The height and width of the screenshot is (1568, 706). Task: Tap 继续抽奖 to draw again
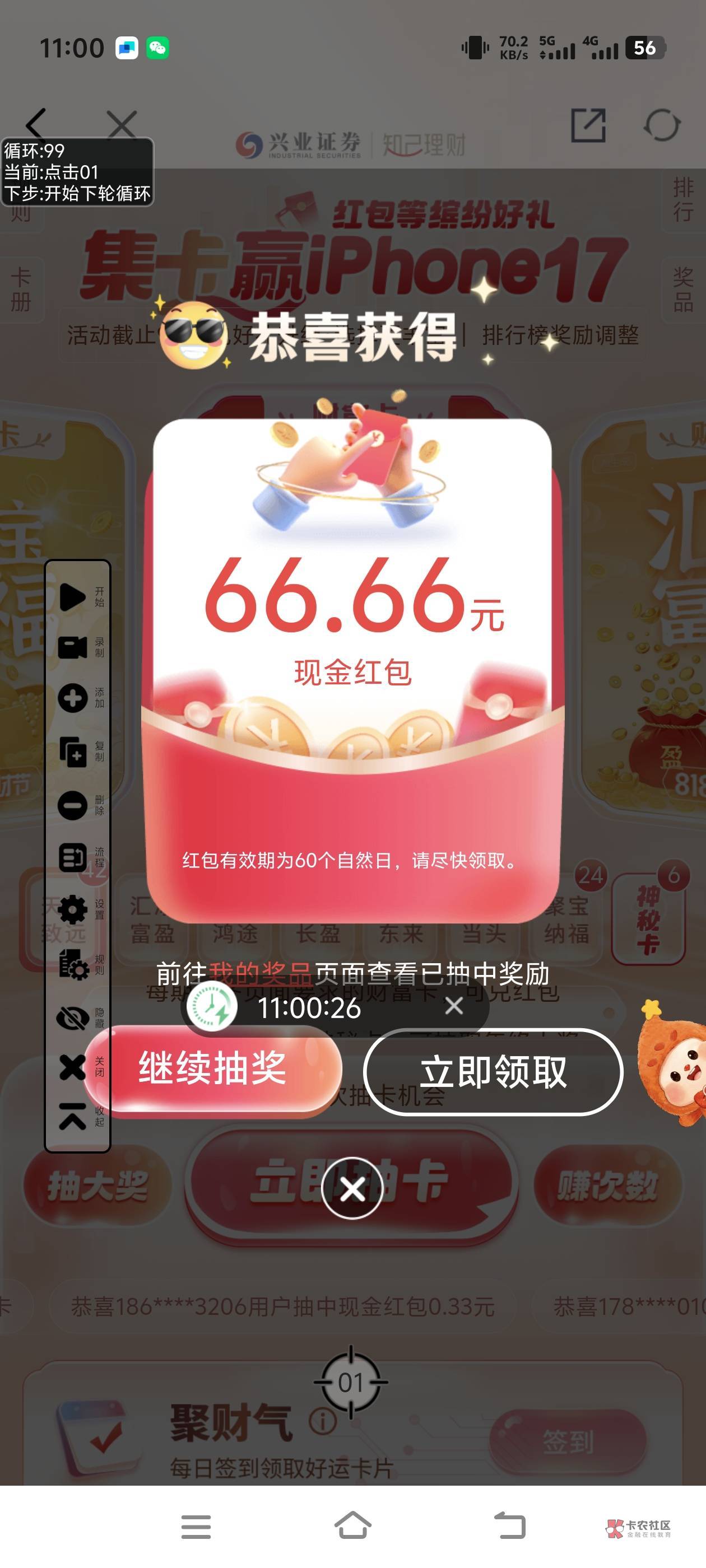(212, 1070)
